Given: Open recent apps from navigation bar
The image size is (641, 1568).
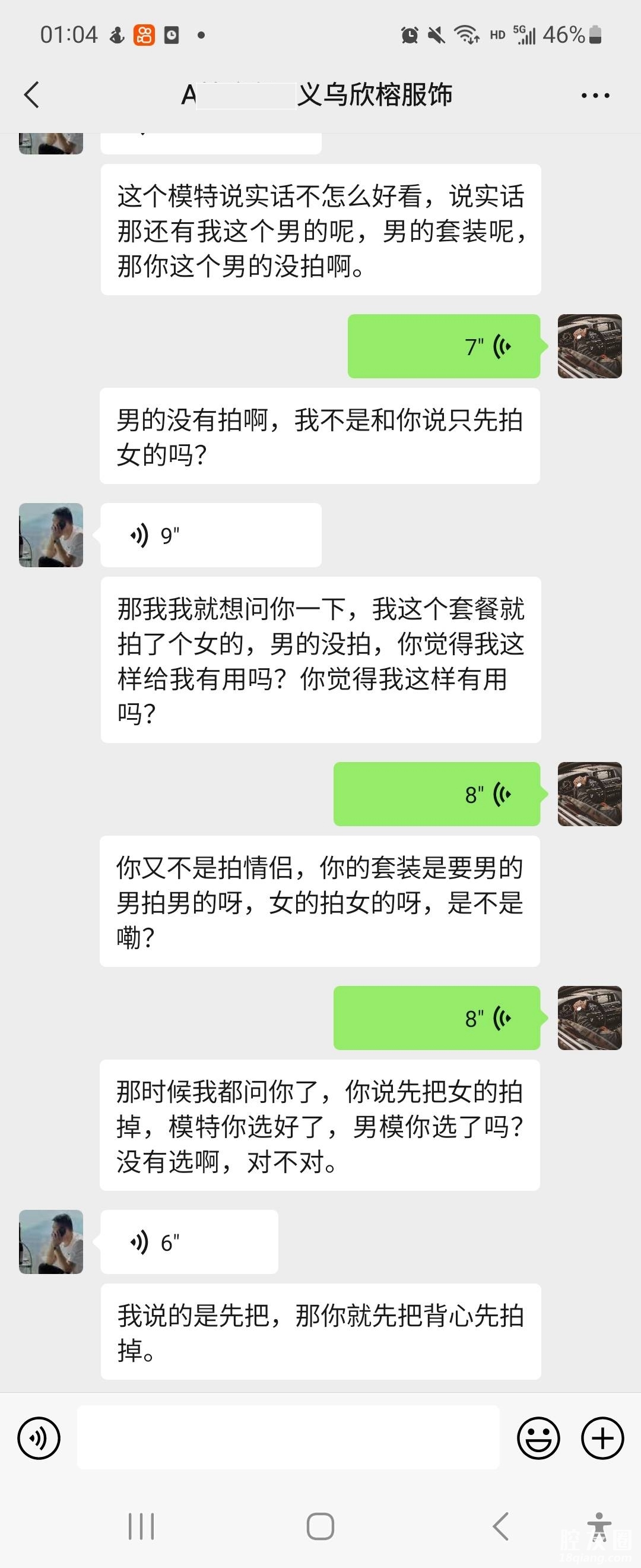Looking at the screenshot, I should pyautogui.click(x=141, y=1526).
